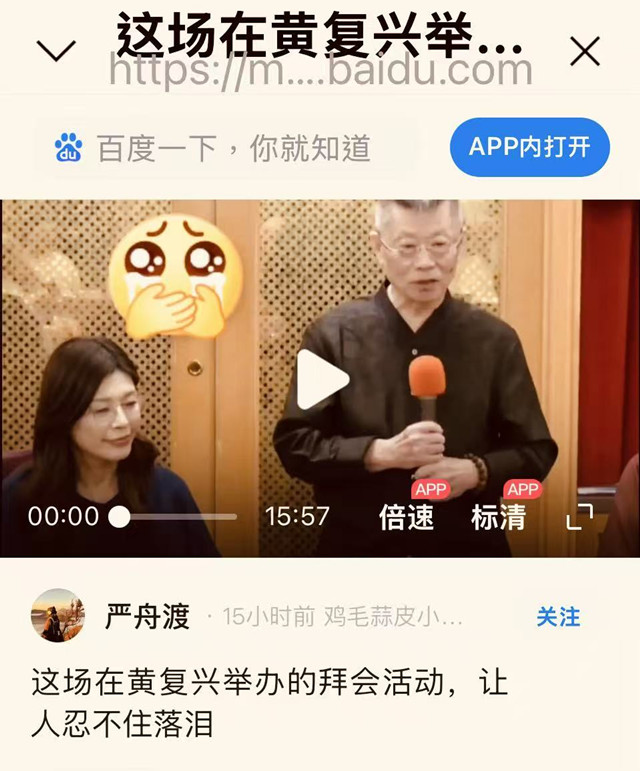The height and width of the screenshot is (771, 640).
Task: Open in app via APP内打开 button
Action: click(x=529, y=147)
